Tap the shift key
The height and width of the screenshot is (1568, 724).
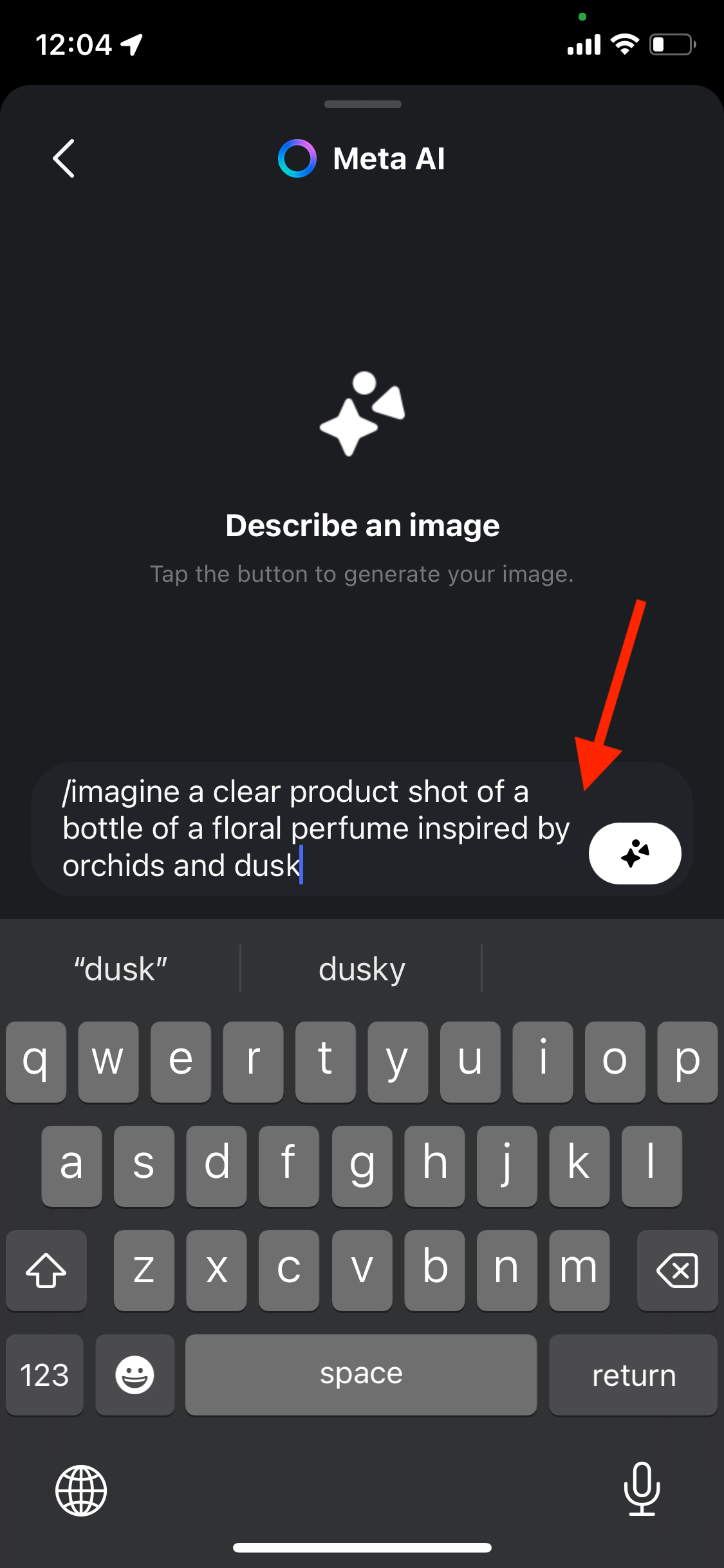click(x=46, y=1271)
